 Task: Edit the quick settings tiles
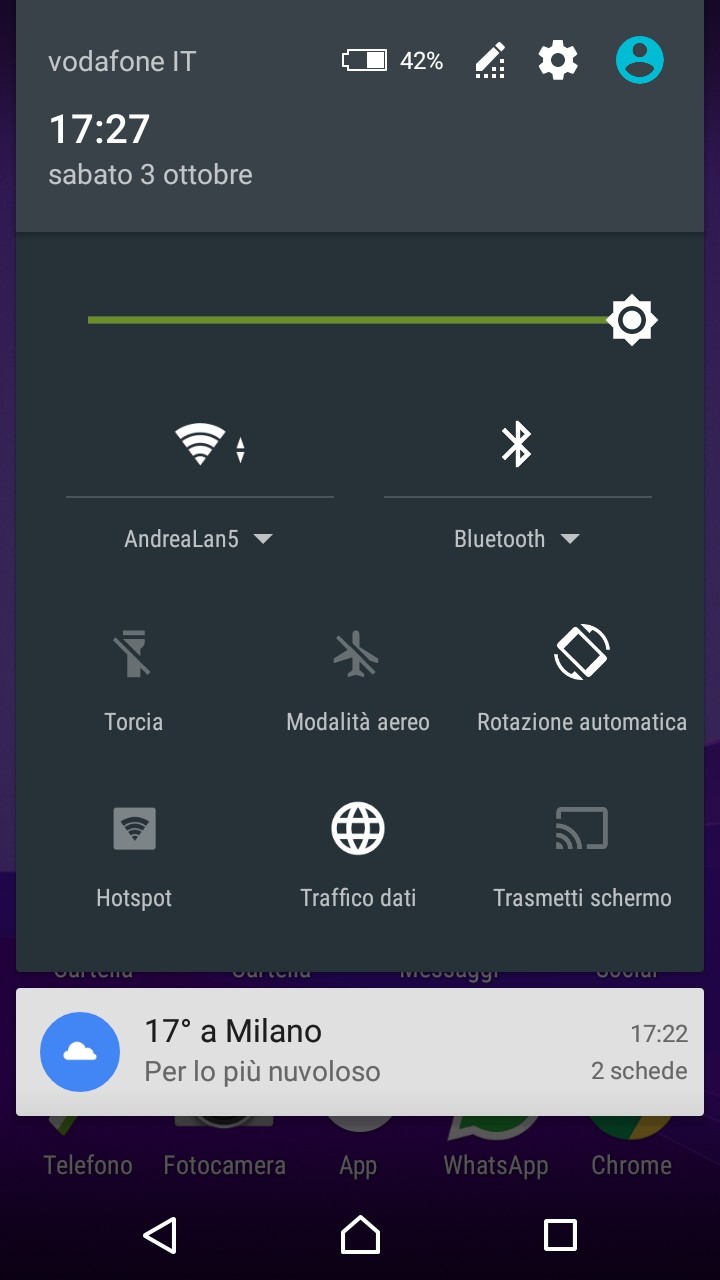pos(489,61)
